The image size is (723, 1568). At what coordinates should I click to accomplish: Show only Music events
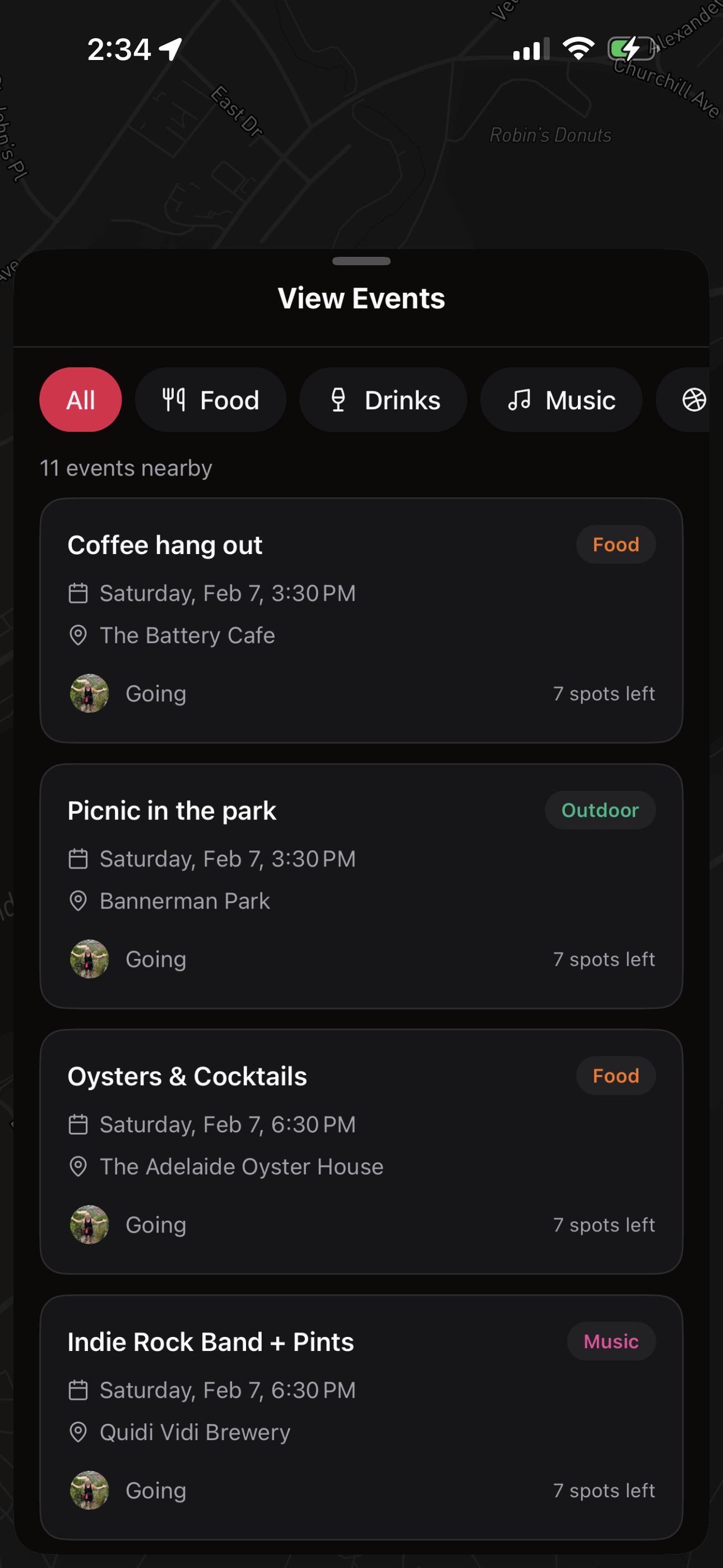coord(561,400)
